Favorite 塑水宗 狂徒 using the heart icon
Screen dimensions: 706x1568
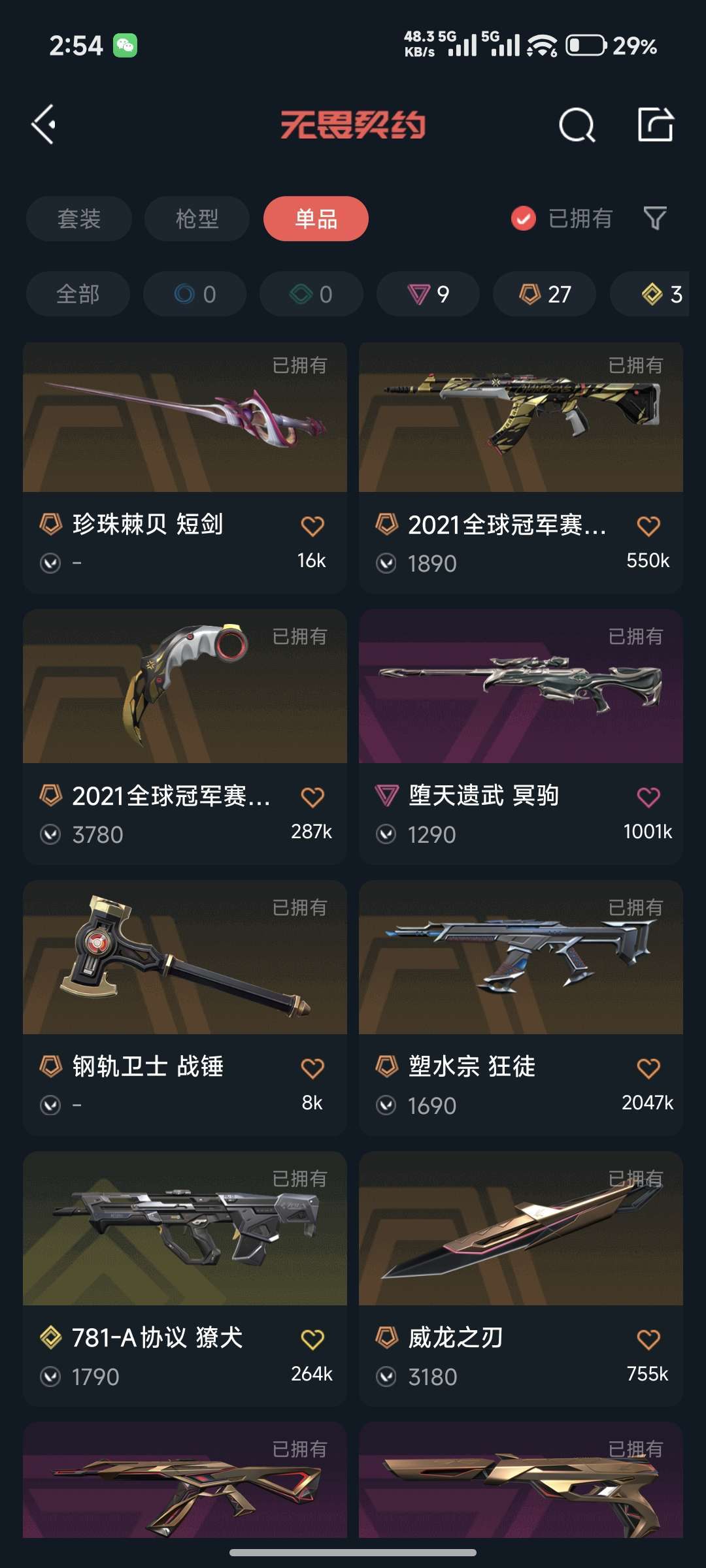pos(648,1067)
